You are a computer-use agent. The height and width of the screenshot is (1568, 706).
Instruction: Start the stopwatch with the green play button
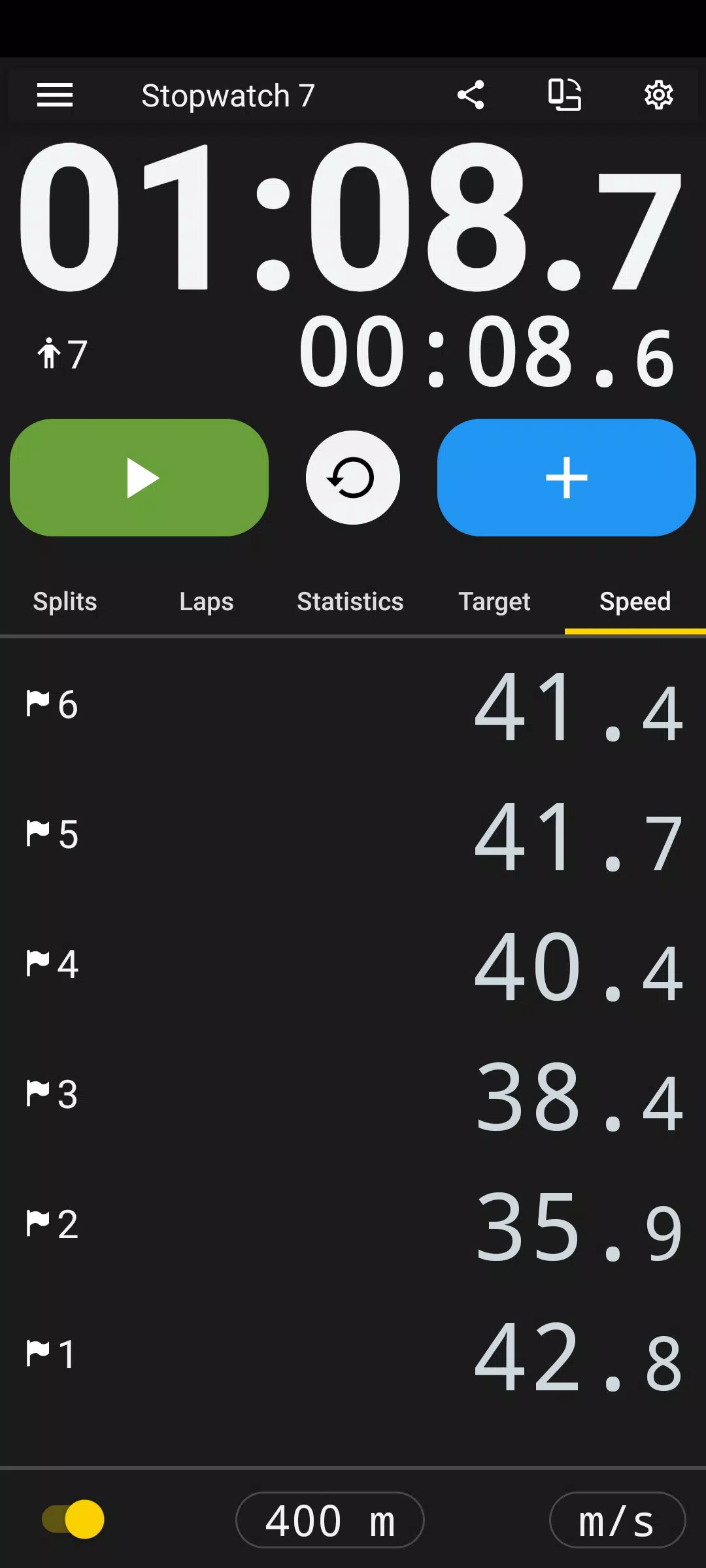point(139,478)
